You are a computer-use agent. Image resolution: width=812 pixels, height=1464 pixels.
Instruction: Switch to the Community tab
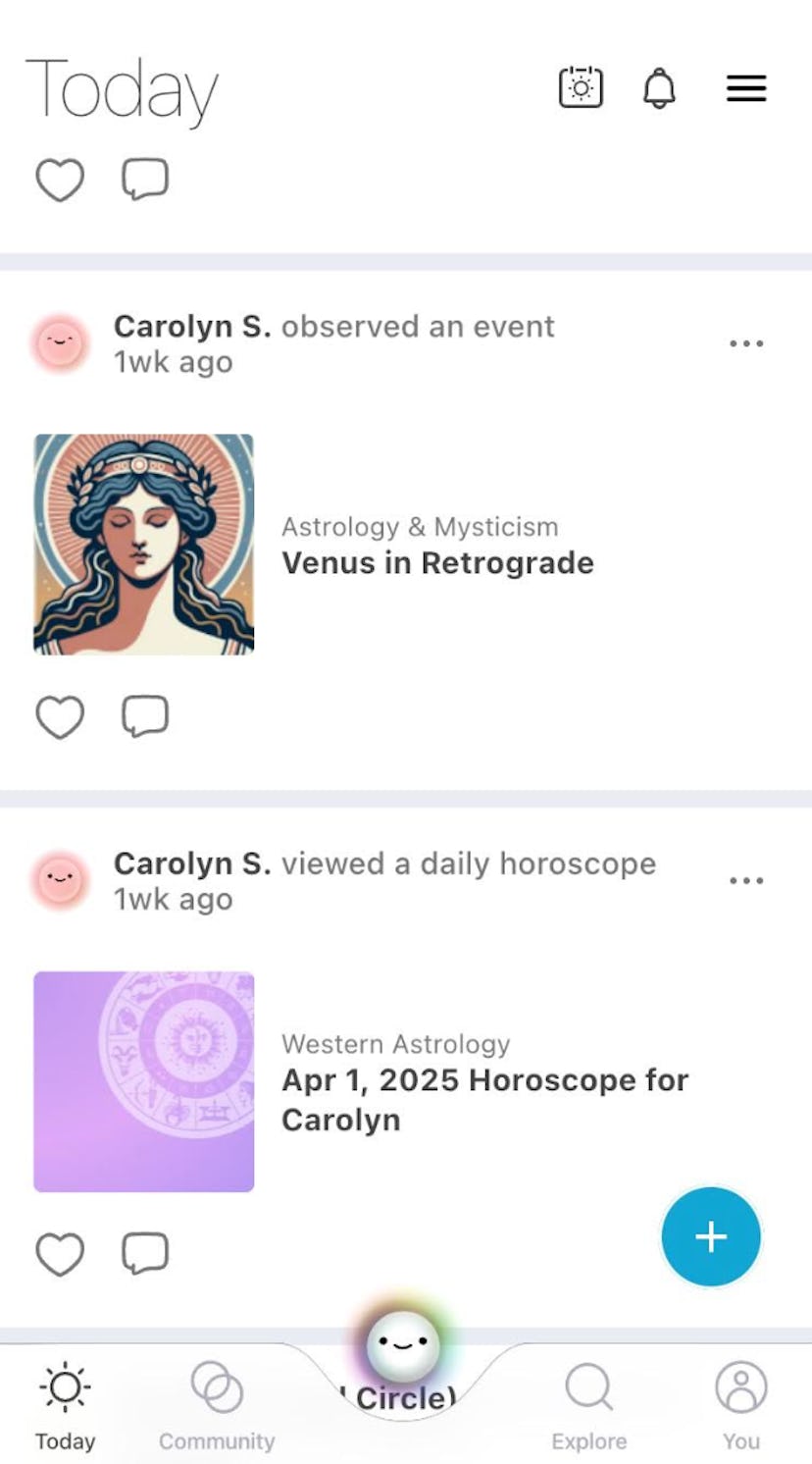pyautogui.click(x=217, y=1405)
